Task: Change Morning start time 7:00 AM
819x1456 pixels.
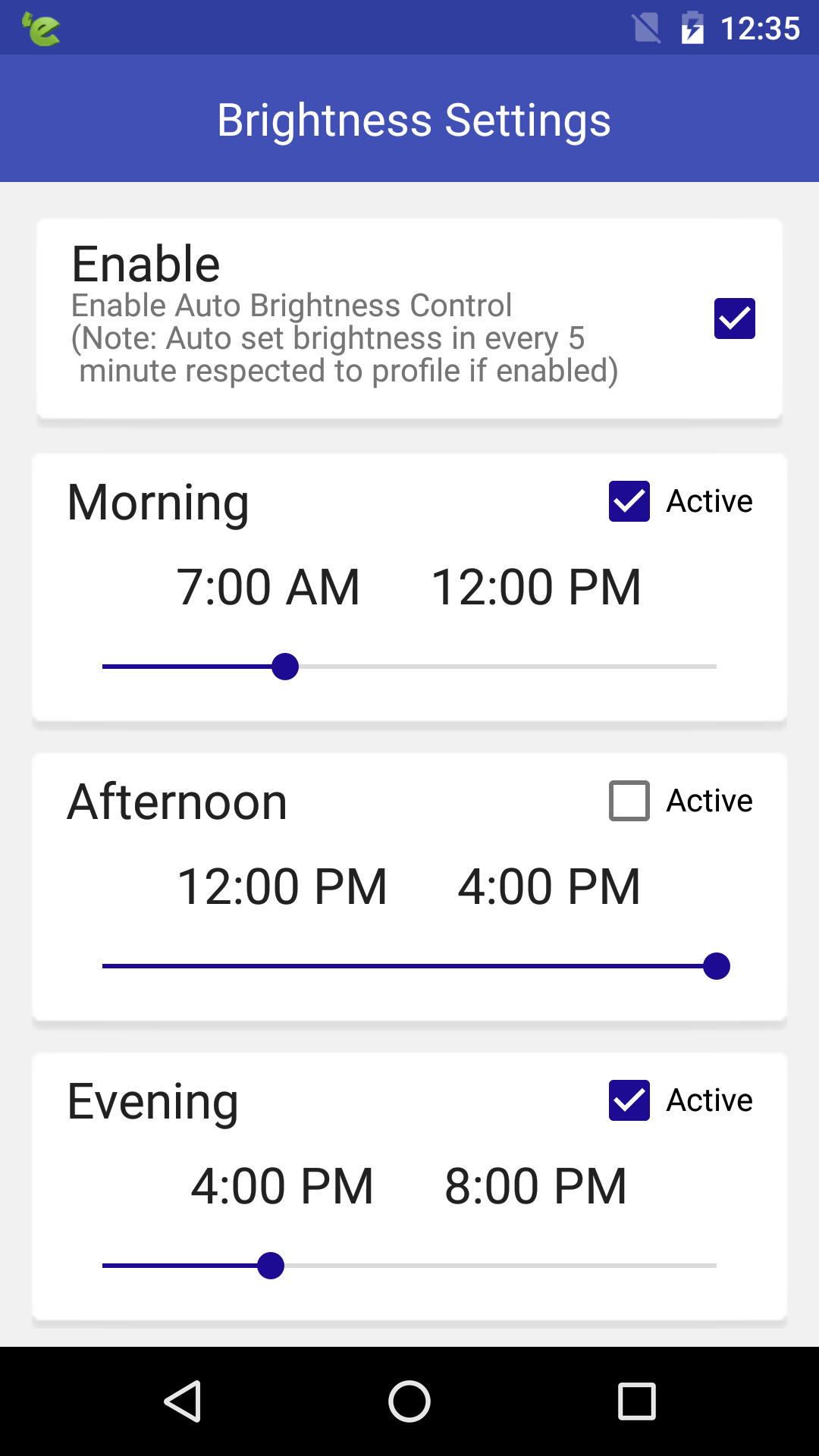Action: click(x=268, y=587)
